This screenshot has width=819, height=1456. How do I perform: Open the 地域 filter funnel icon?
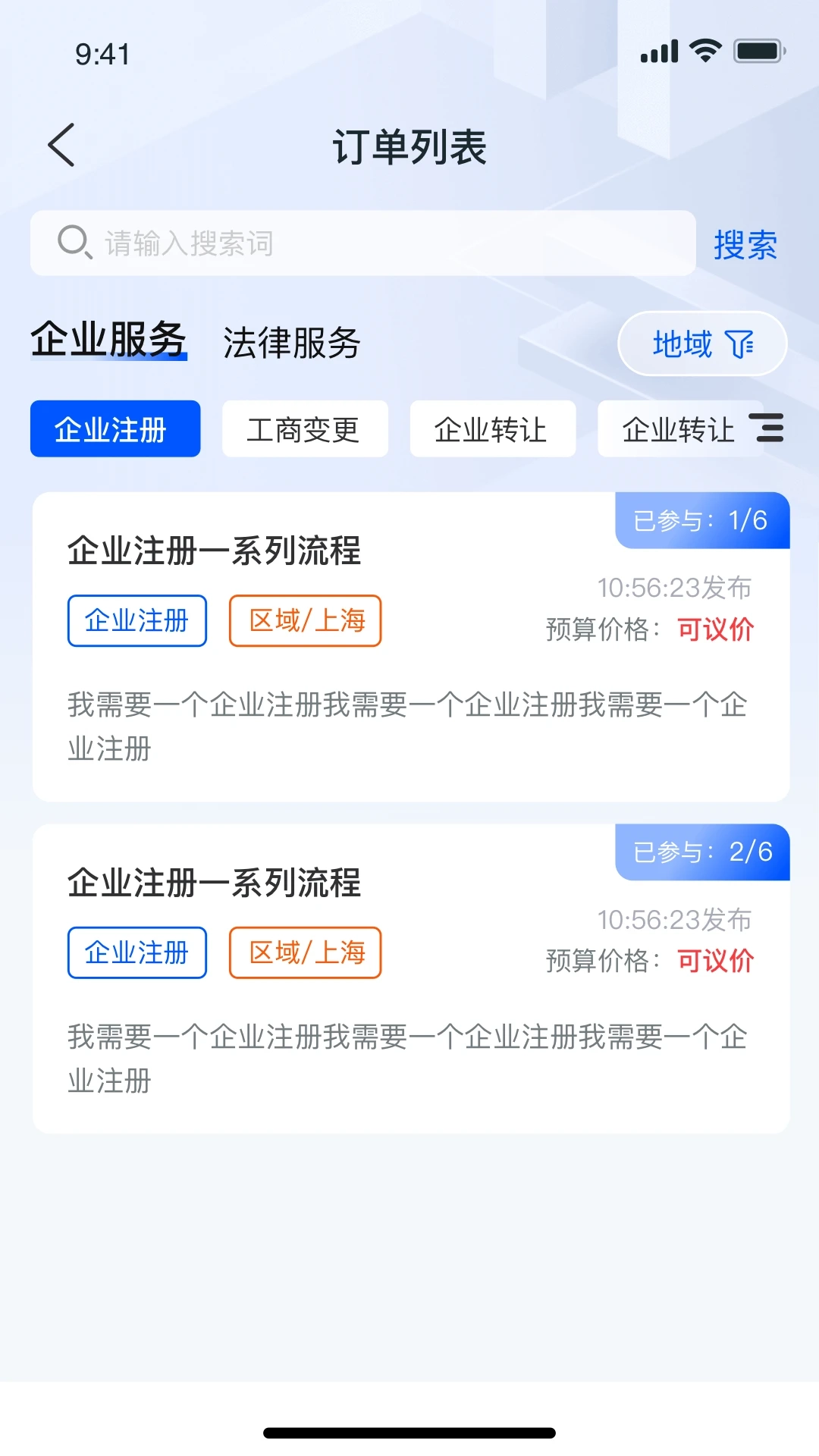739,344
